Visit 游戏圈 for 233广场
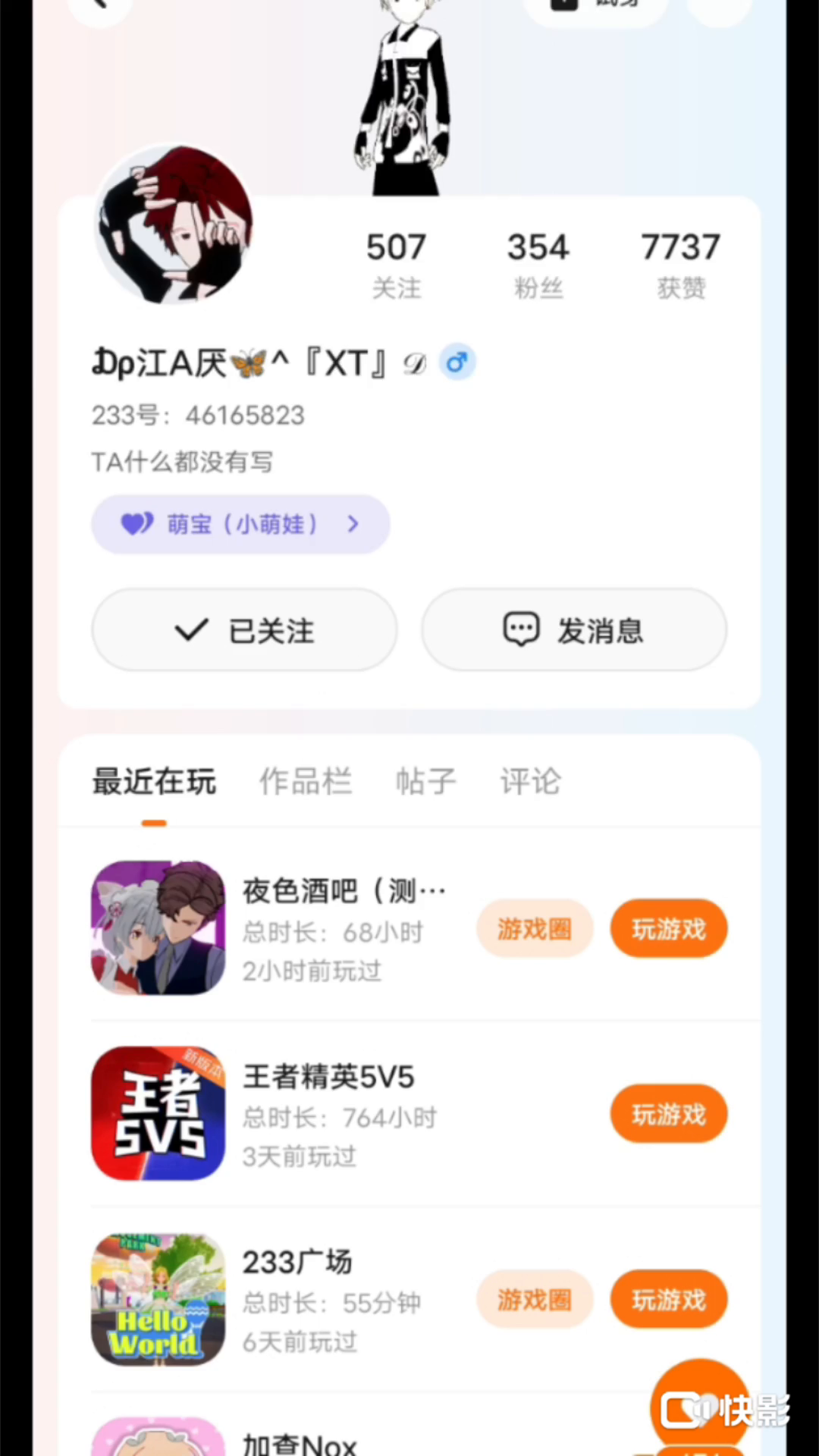Viewport: 819px width, 1456px height. (x=535, y=1300)
